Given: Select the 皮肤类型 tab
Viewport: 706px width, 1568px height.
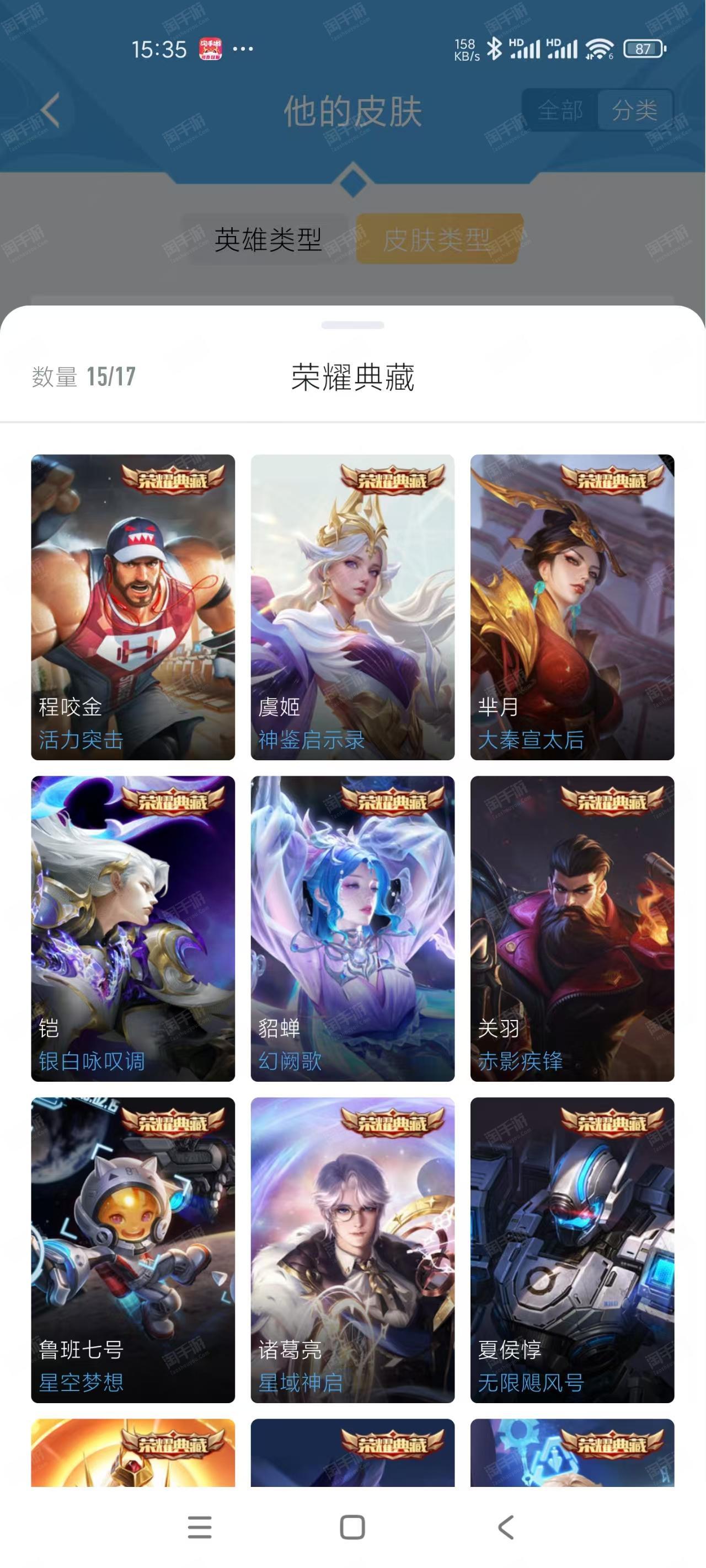Looking at the screenshot, I should pos(437,239).
